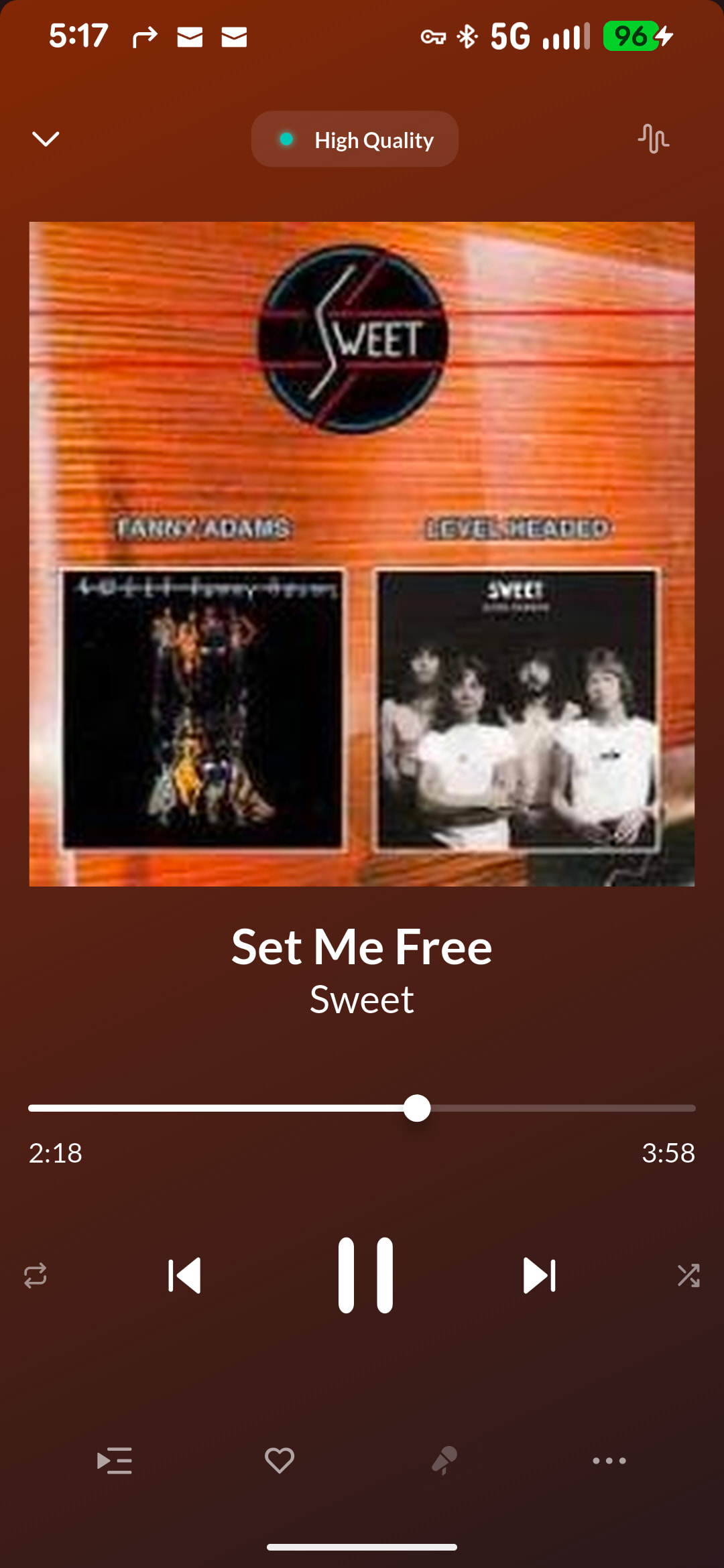Skip to the previous track
724x1568 pixels.
coord(184,1275)
